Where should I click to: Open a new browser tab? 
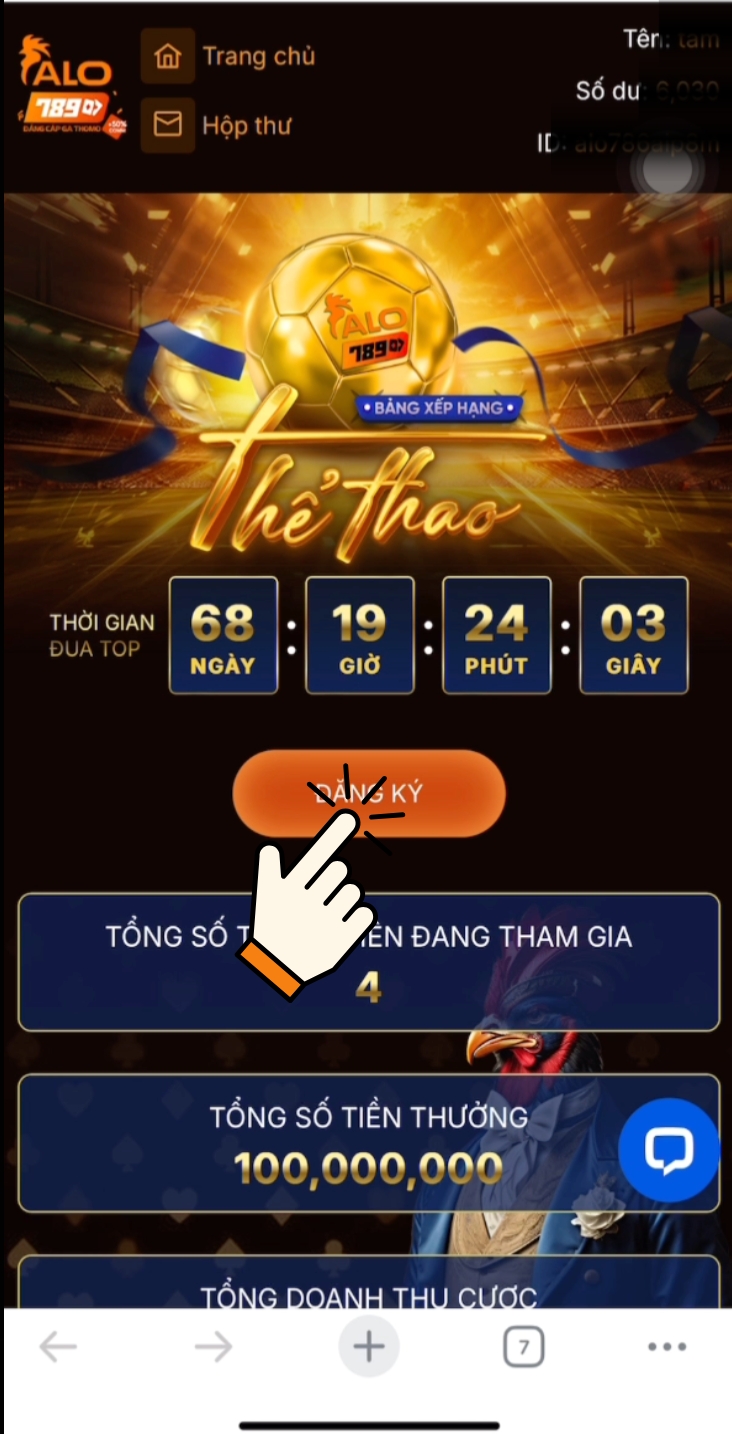coord(369,1348)
